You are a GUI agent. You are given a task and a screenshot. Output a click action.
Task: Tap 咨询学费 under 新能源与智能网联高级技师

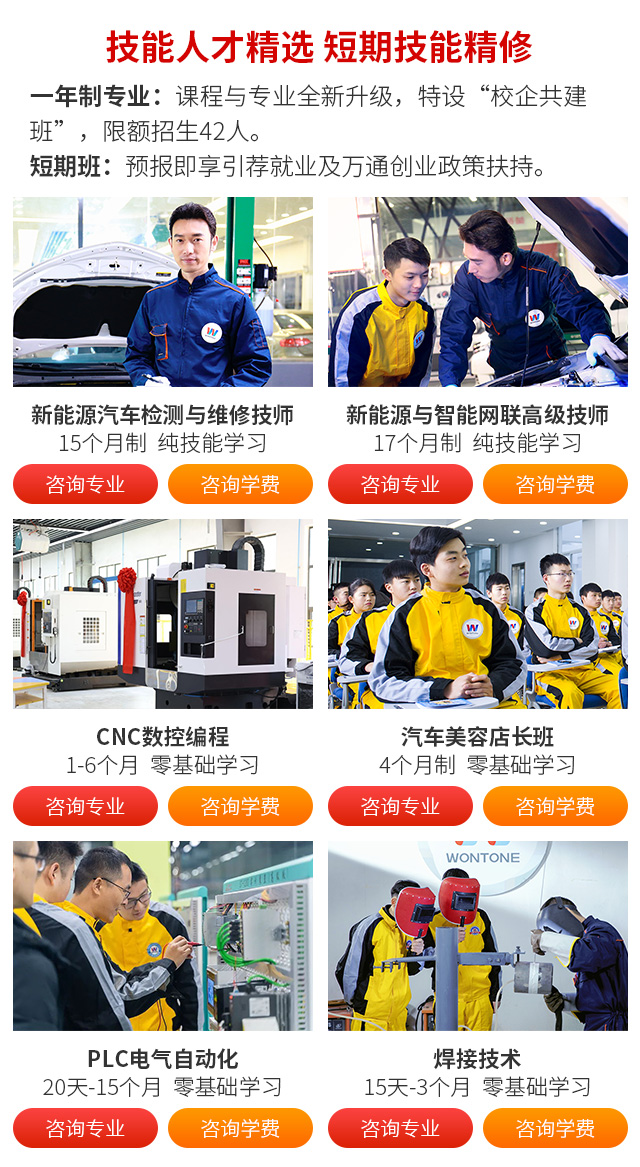point(555,484)
